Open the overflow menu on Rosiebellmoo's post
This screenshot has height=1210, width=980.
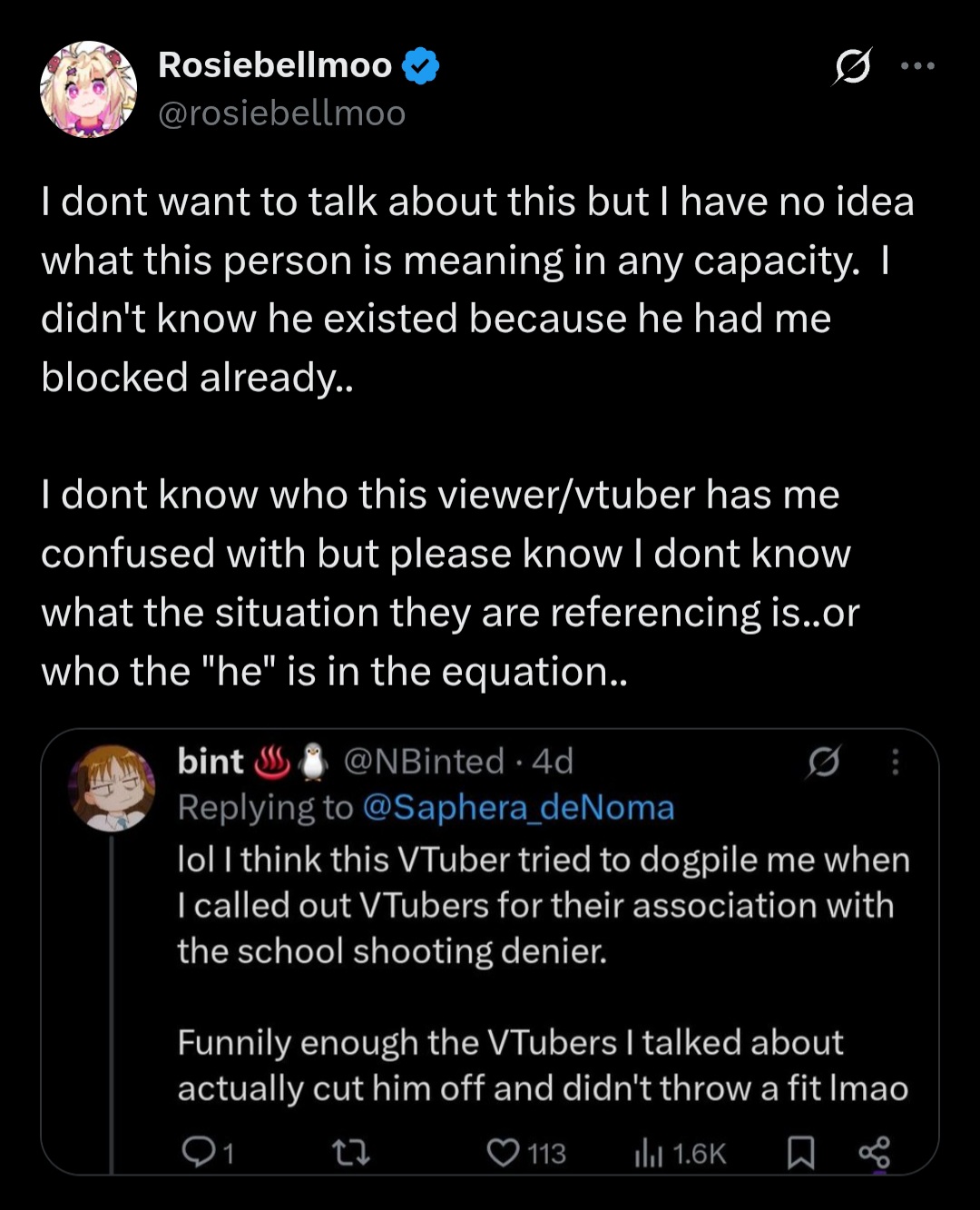[917, 66]
